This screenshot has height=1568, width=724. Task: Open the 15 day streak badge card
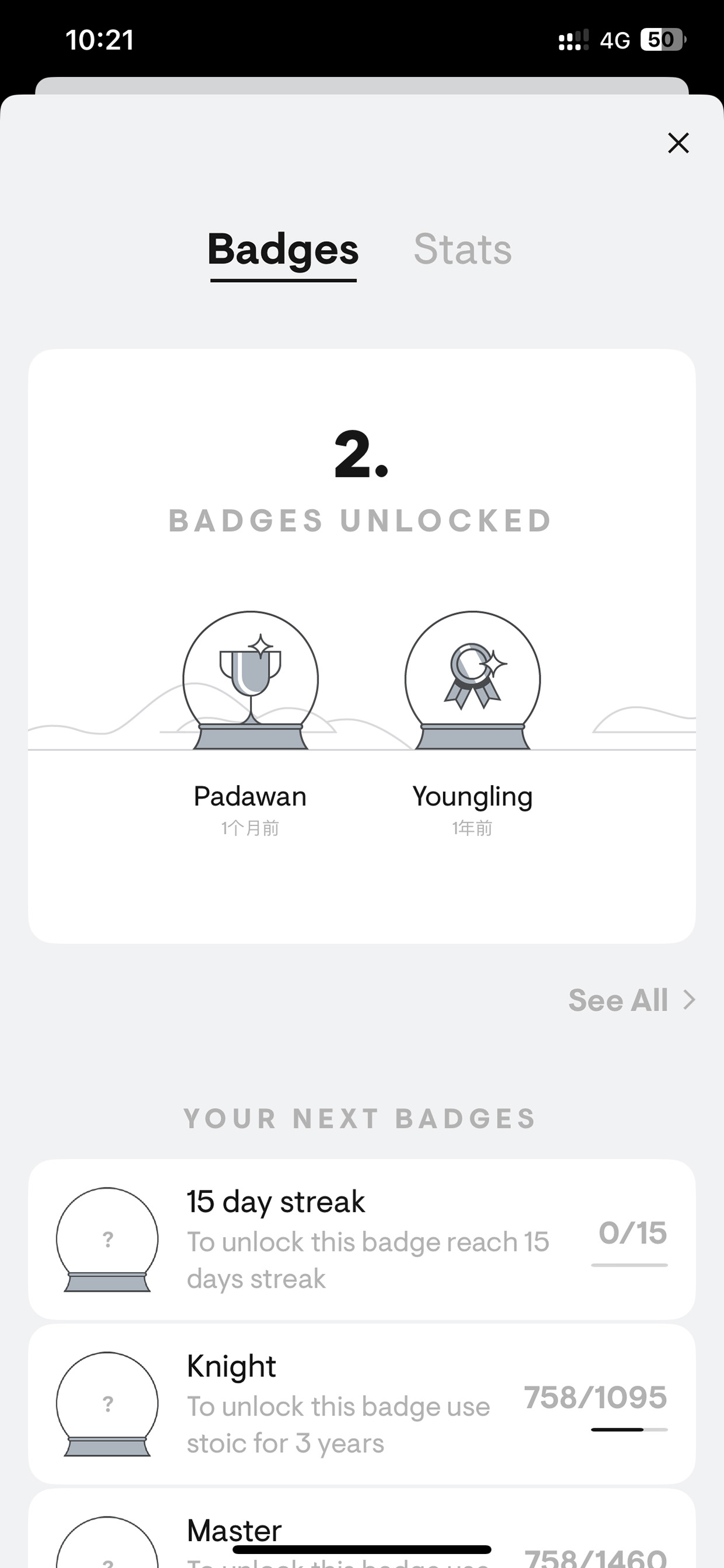tap(362, 1239)
